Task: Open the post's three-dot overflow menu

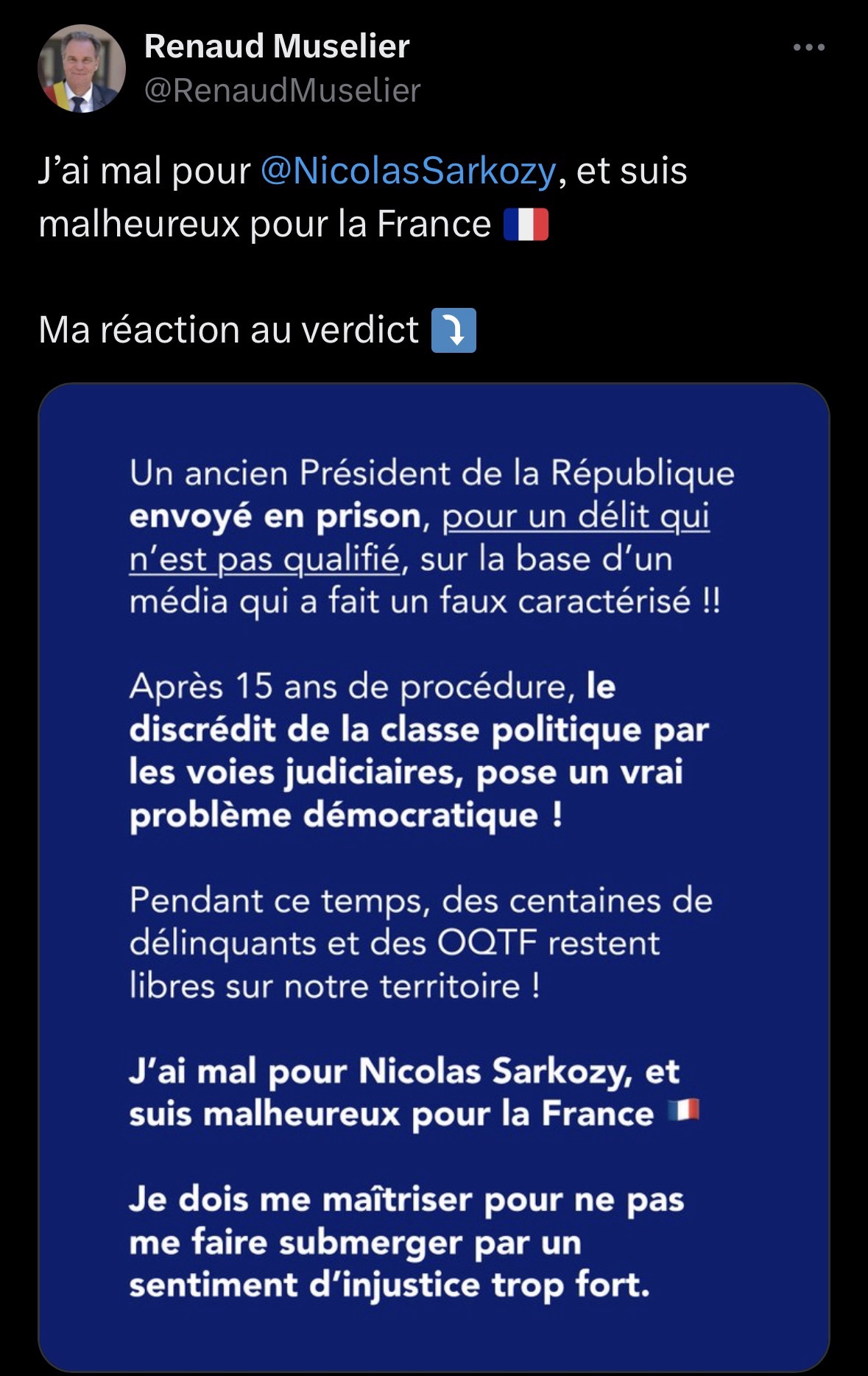Action: tap(808, 48)
